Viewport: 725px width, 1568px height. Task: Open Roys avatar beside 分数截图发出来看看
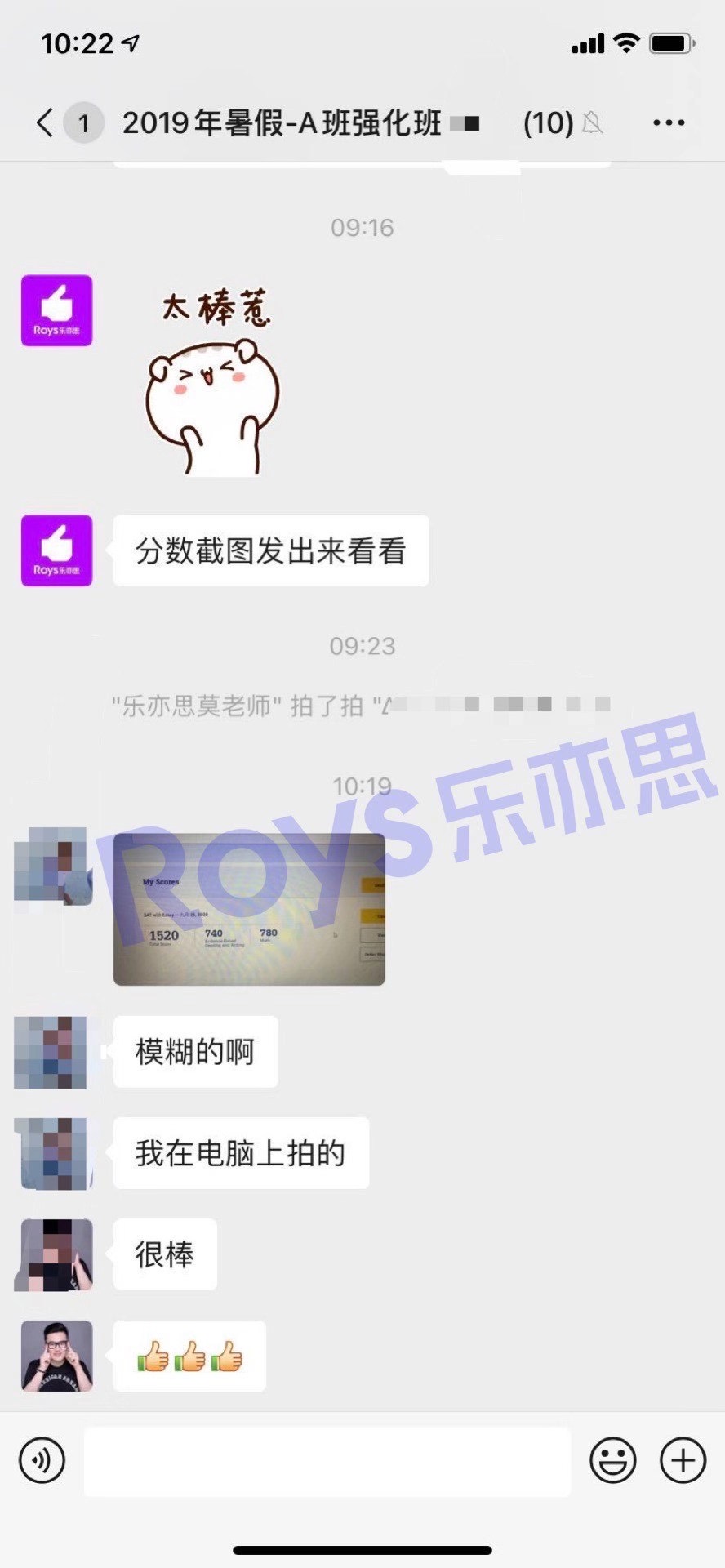[56, 550]
